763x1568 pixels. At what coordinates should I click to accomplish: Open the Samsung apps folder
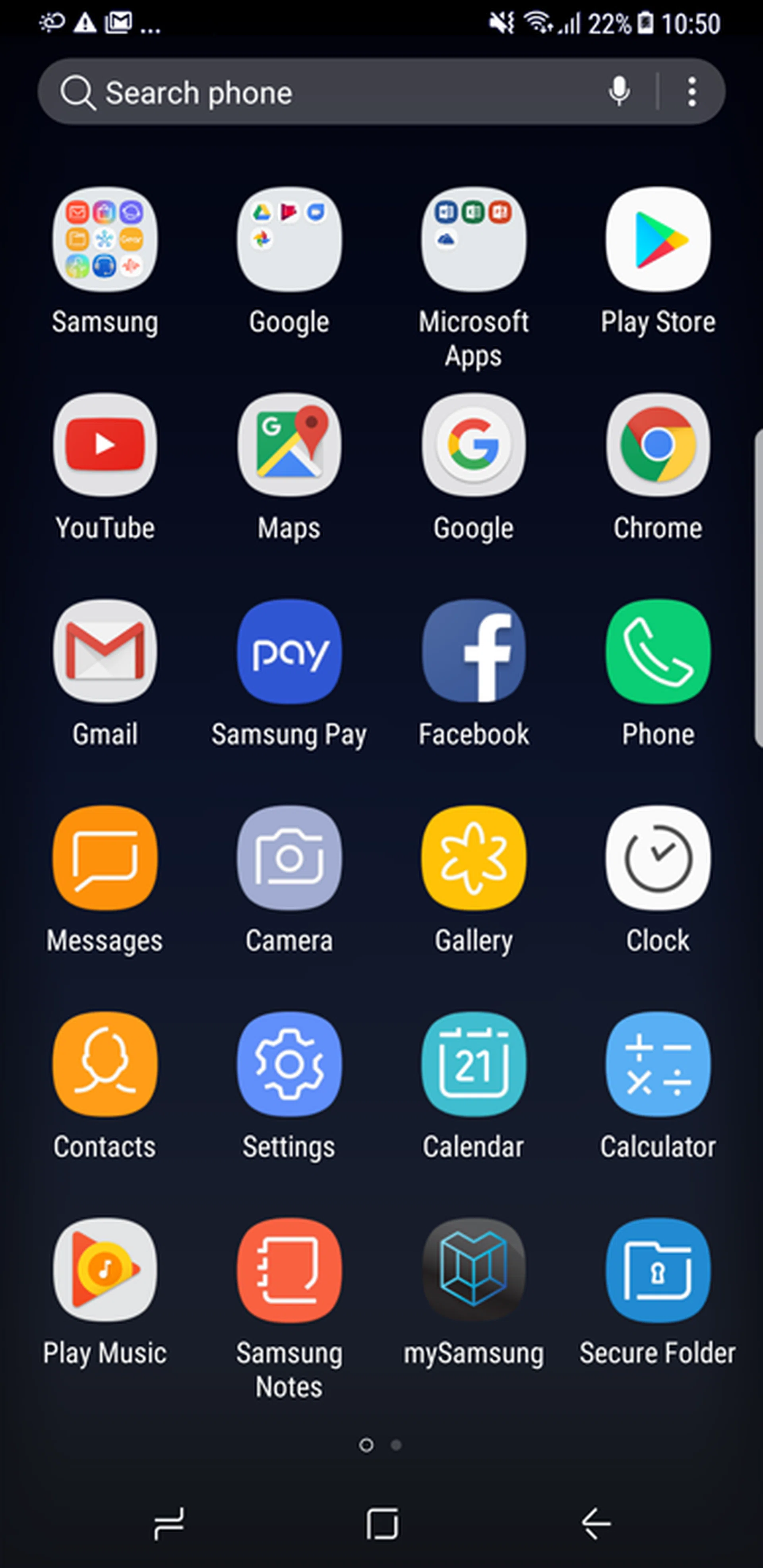(x=105, y=240)
